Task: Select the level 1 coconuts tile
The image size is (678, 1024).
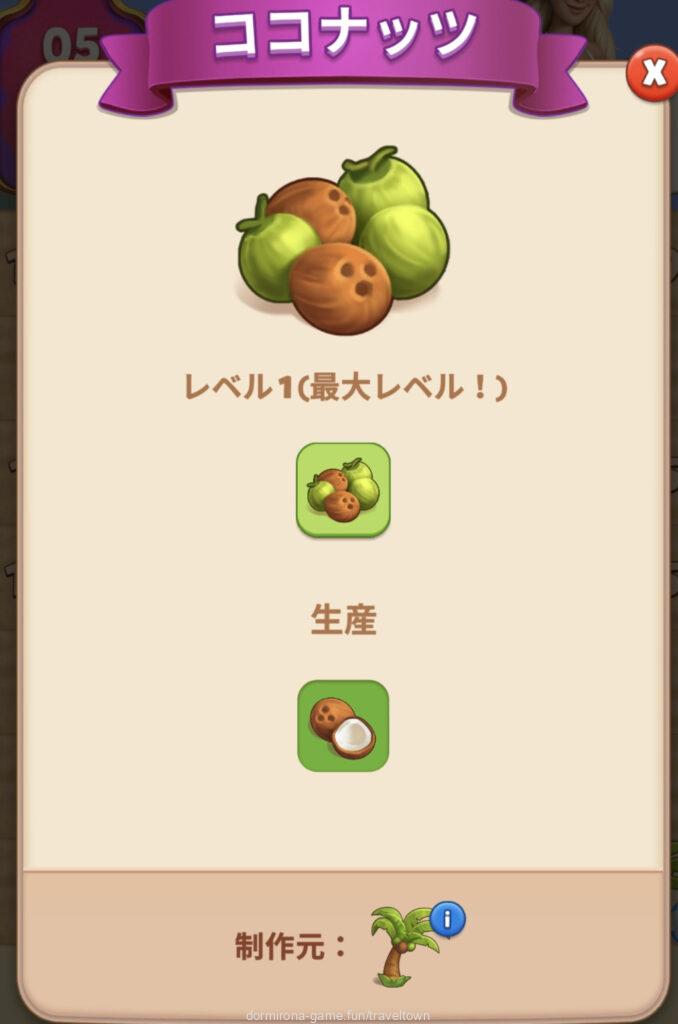Action: (343, 490)
